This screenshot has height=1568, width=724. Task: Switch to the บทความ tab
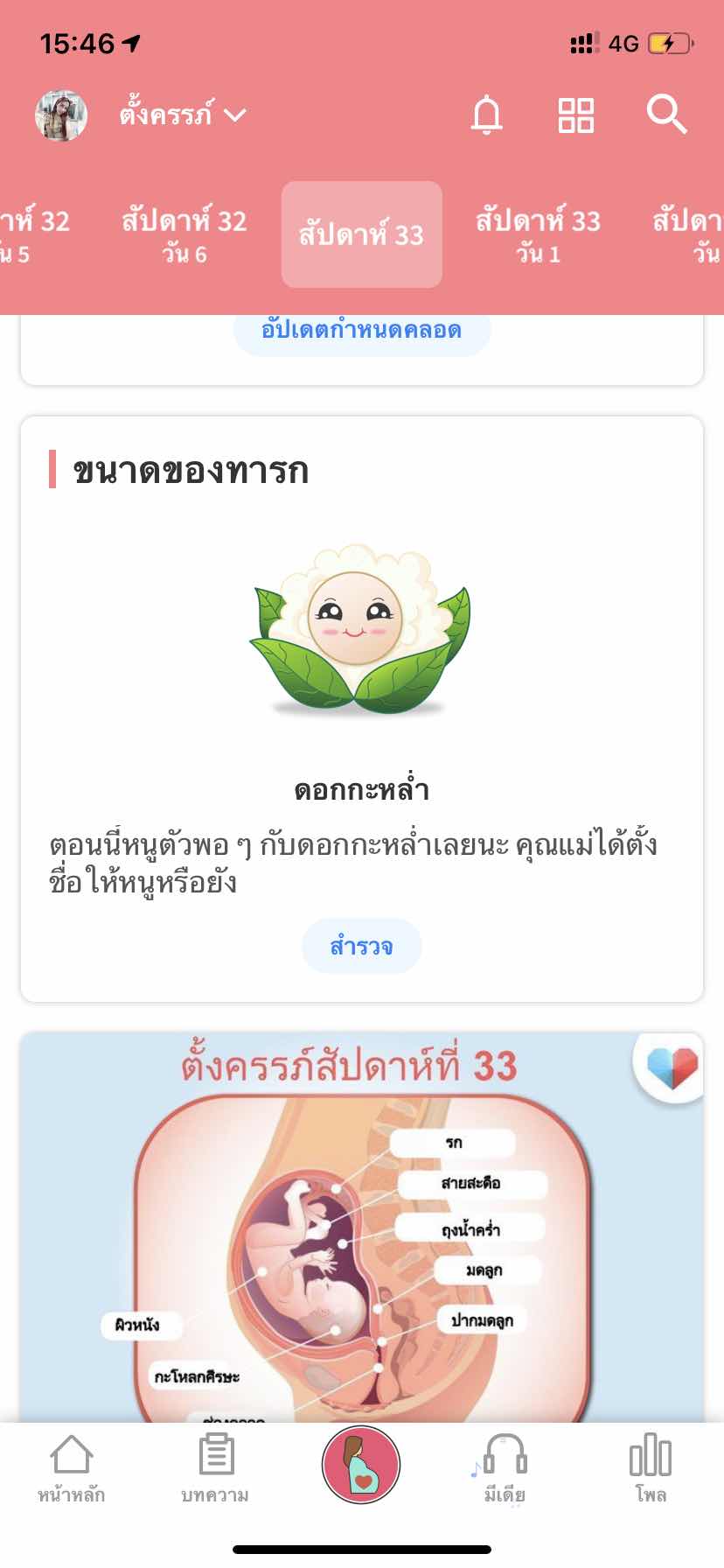215,1470
